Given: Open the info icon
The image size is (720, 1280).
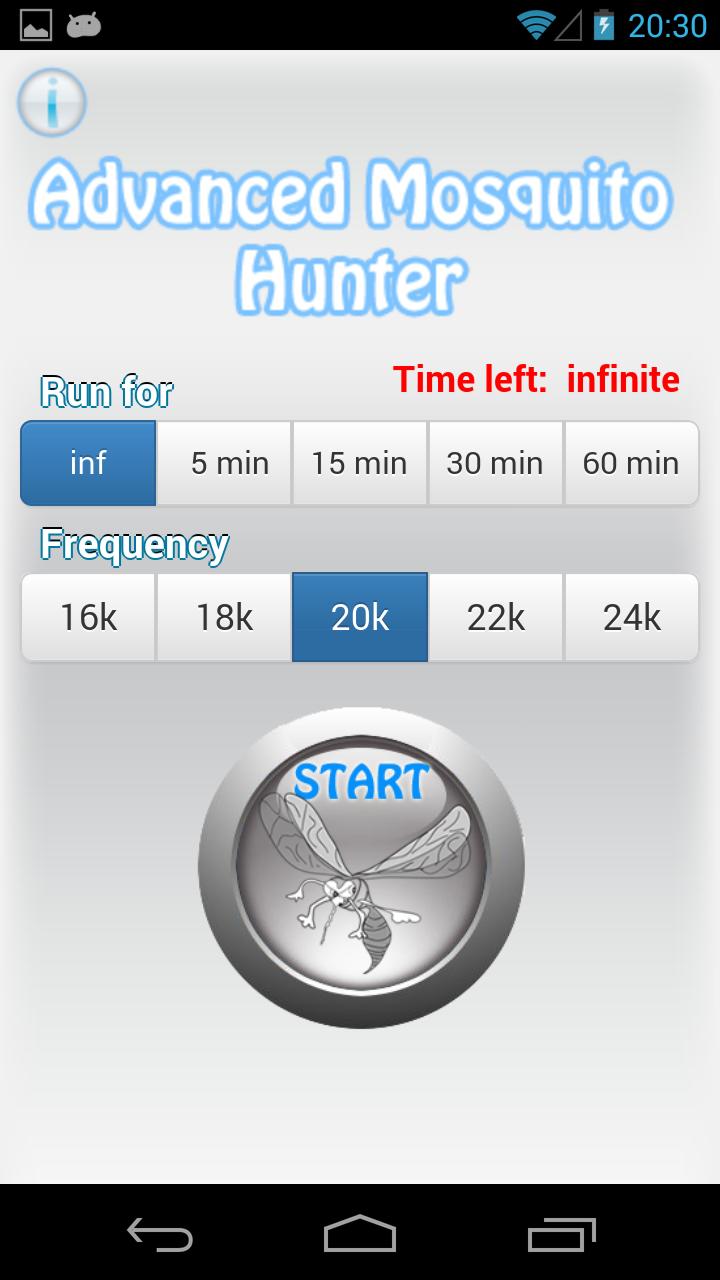Looking at the screenshot, I should tap(52, 102).
